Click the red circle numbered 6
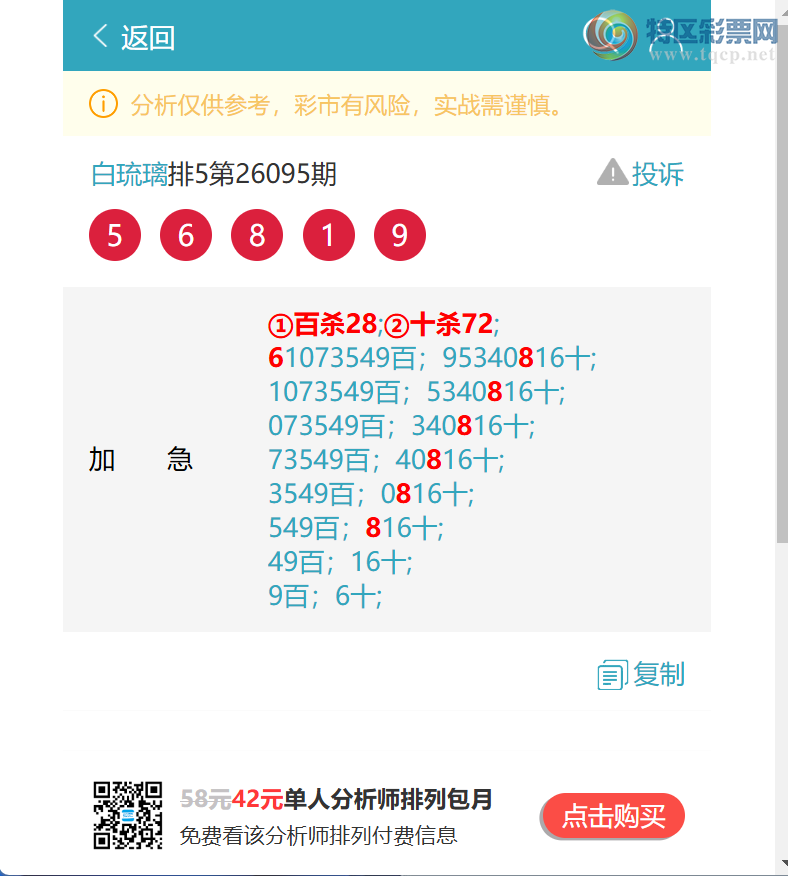 point(185,235)
